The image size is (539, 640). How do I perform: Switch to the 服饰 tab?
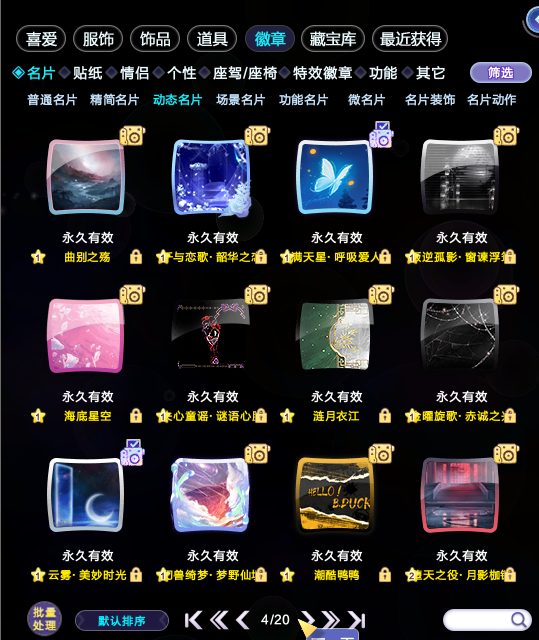(x=98, y=39)
